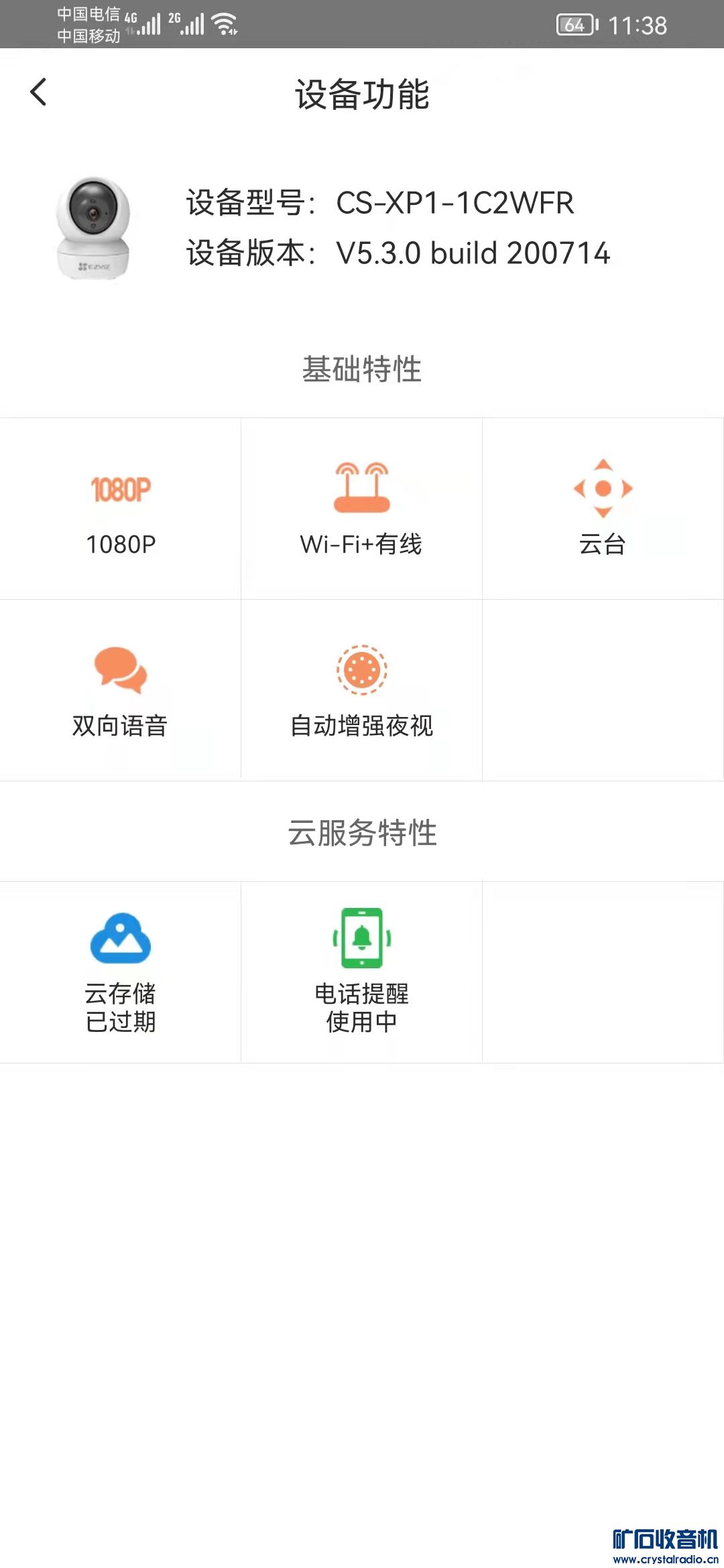Go back from the 设备功能 page
Image resolution: width=724 pixels, height=1568 pixels.
39,92
